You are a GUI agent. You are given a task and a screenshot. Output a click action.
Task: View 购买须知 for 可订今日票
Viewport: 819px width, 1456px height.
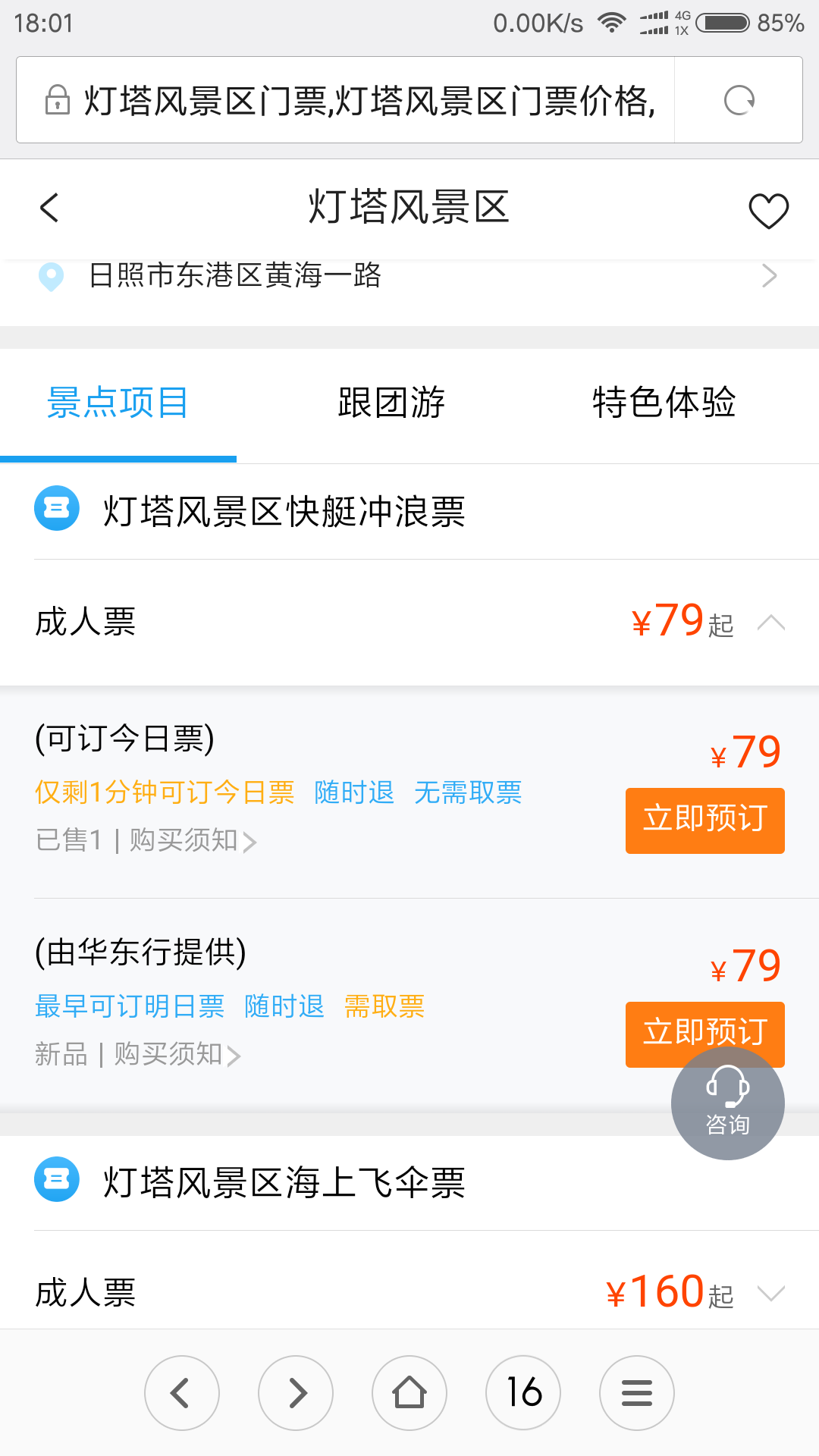point(193,840)
